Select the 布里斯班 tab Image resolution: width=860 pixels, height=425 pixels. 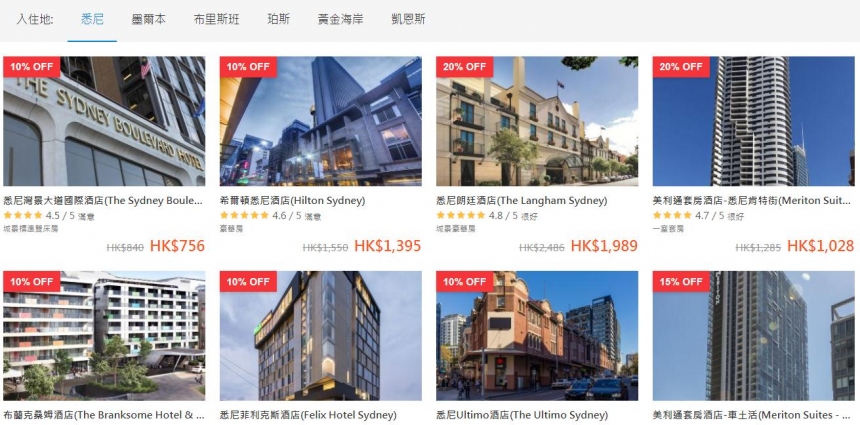point(217,19)
